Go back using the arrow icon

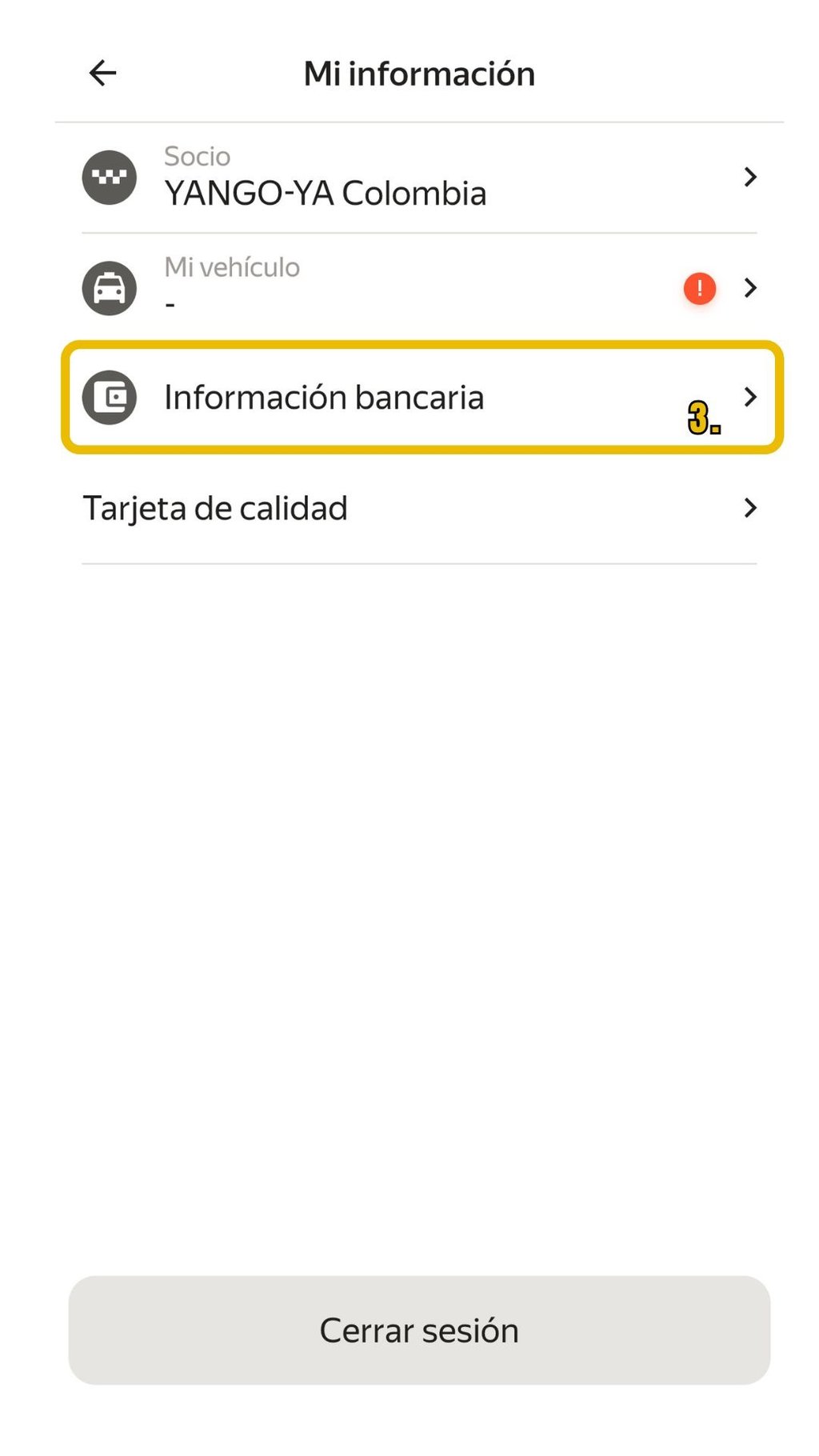click(102, 73)
